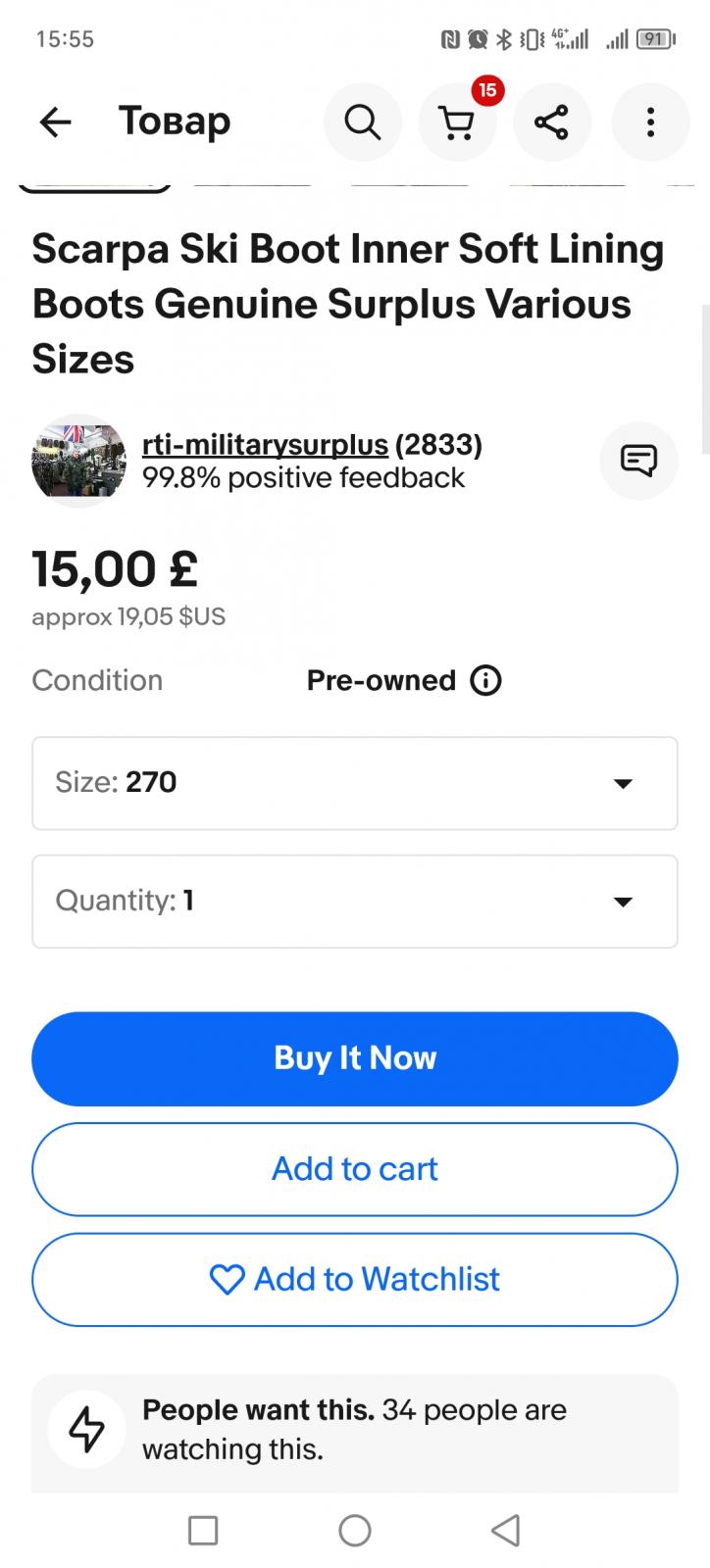Image resolution: width=710 pixels, height=1568 pixels.
Task: Open the search icon in the app bar
Action: click(362, 122)
